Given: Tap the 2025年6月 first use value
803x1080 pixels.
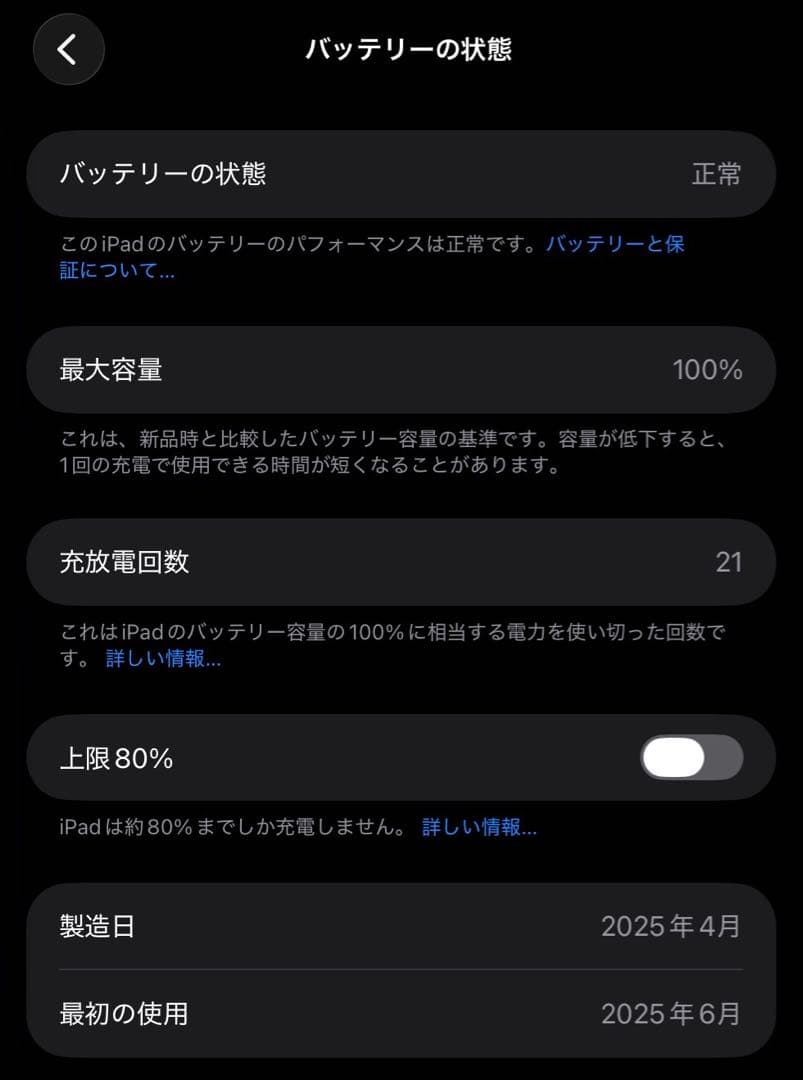Looking at the screenshot, I should (x=672, y=1014).
